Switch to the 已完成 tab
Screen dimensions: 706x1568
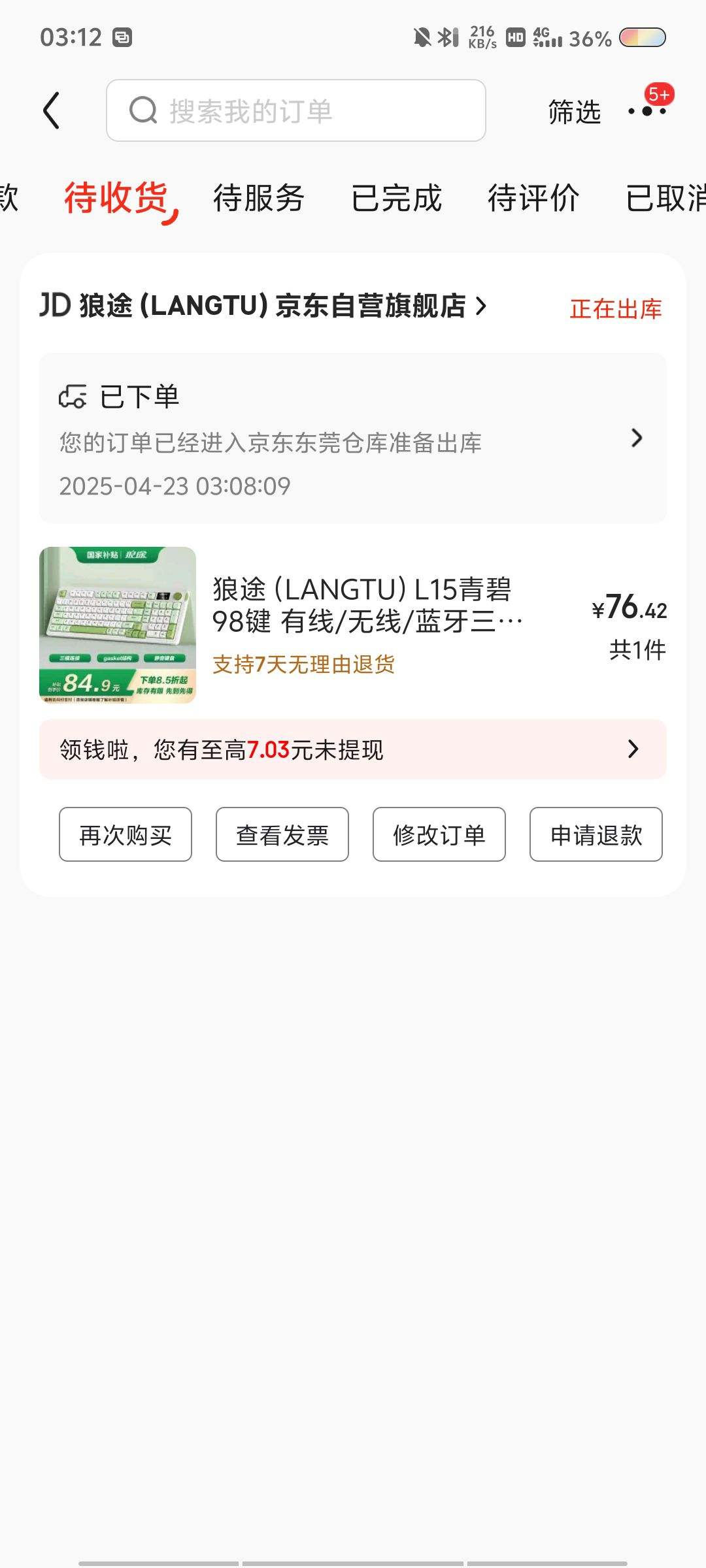click(x=396, y=198)
